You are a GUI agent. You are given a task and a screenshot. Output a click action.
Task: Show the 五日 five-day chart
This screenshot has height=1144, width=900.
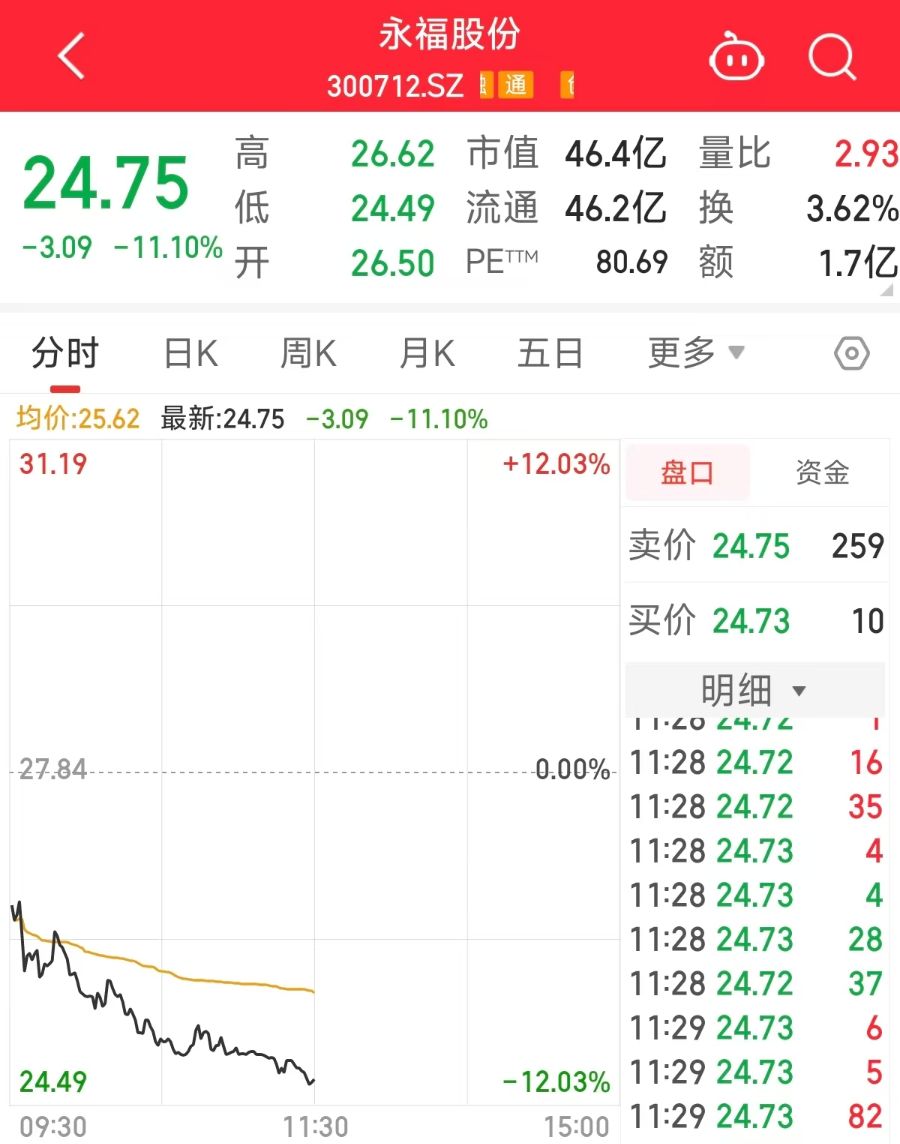coord(549,353)
